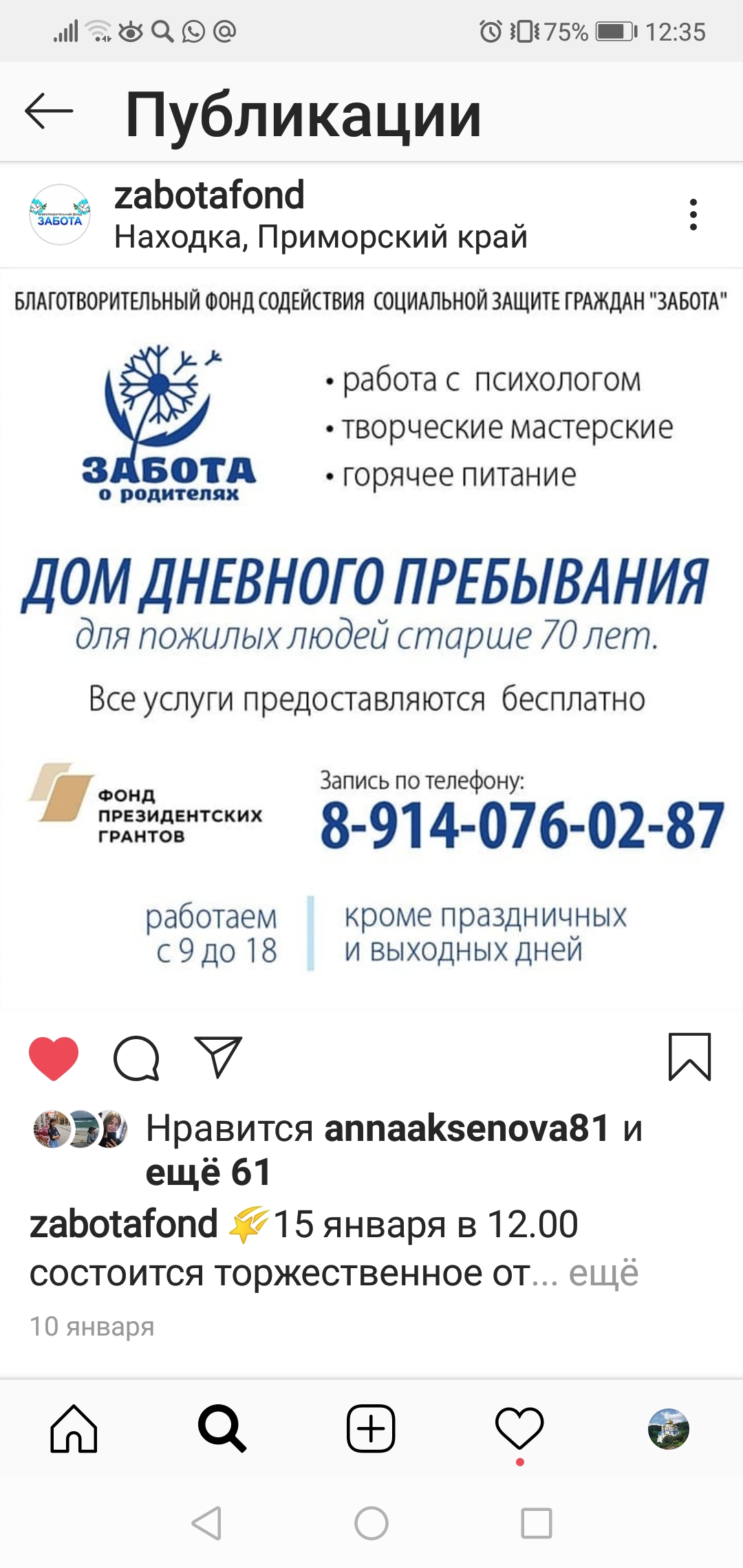Expand the caption by tapping ещё
The image size is (743, 1568).
tap(603, 1273)
